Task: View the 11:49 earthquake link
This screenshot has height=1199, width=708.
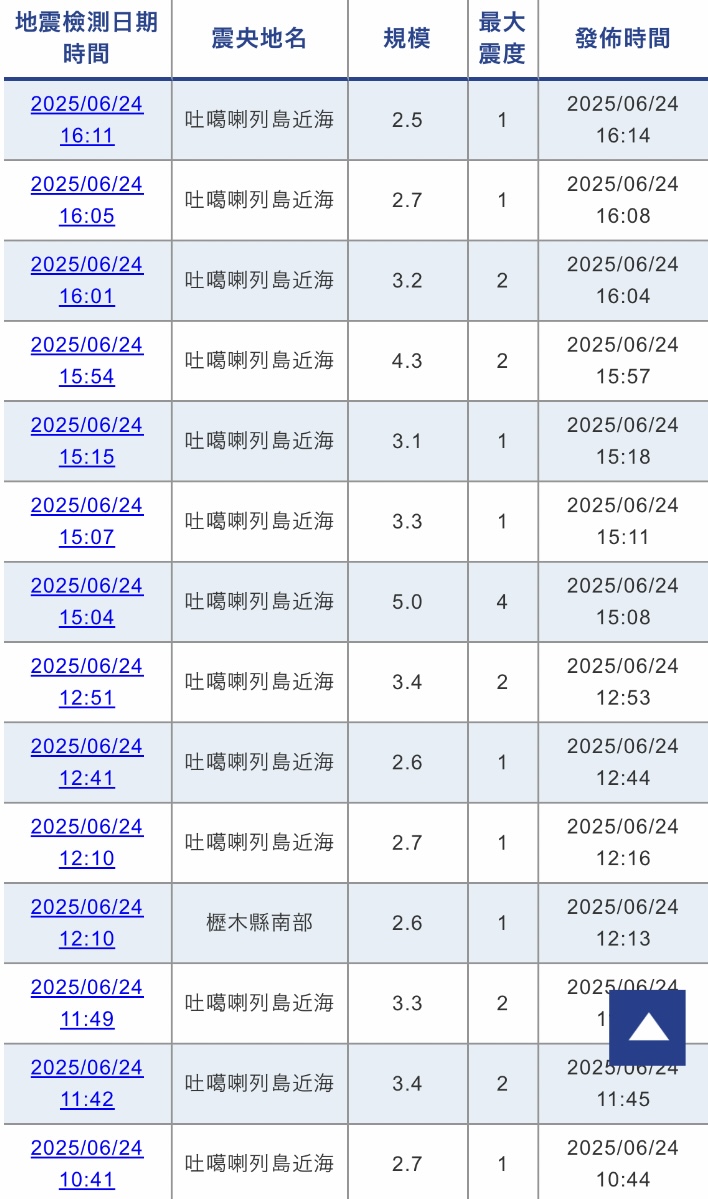Action: point(87,1003)
